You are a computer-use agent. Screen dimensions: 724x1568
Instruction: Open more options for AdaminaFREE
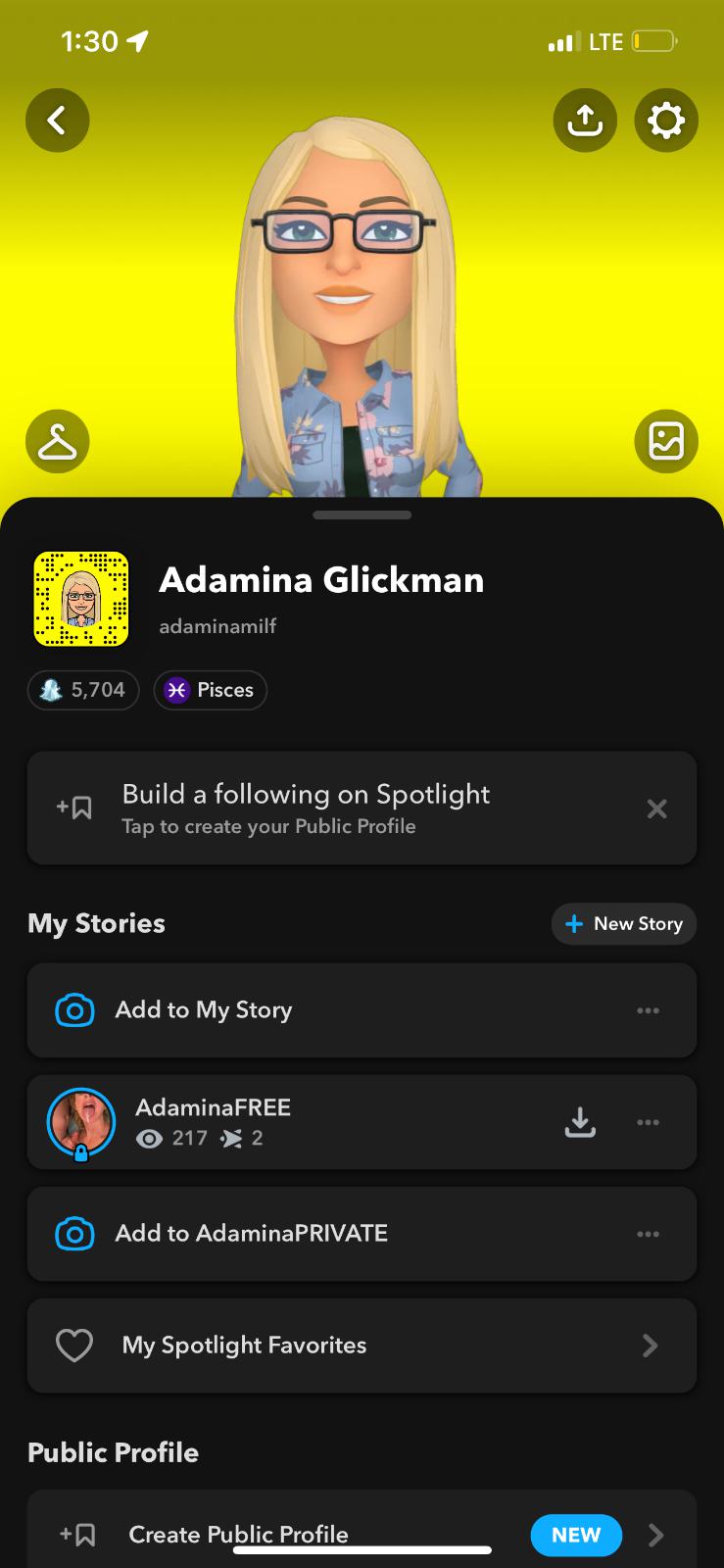(x=648, y=1122)
